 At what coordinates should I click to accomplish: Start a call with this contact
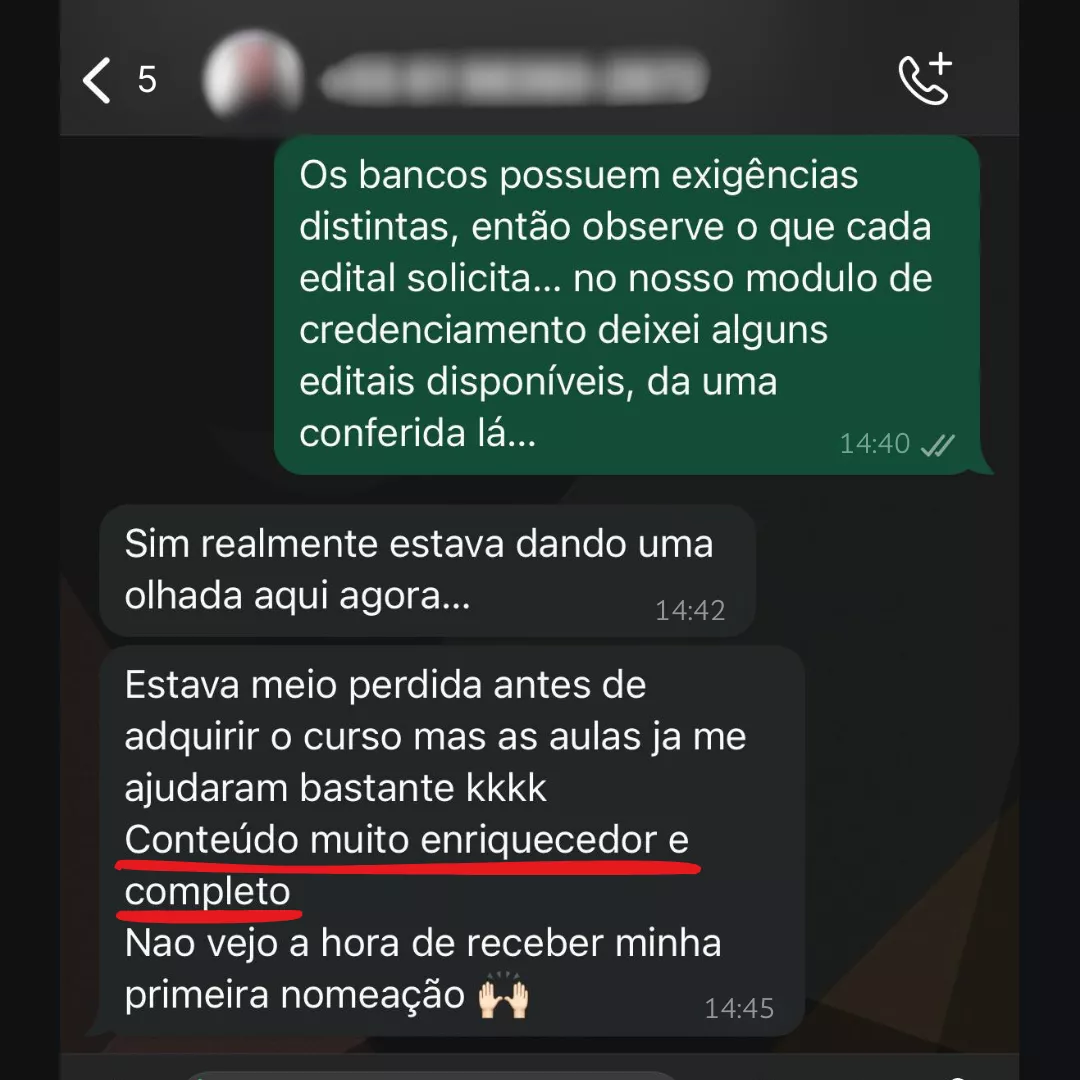(925, 80)
